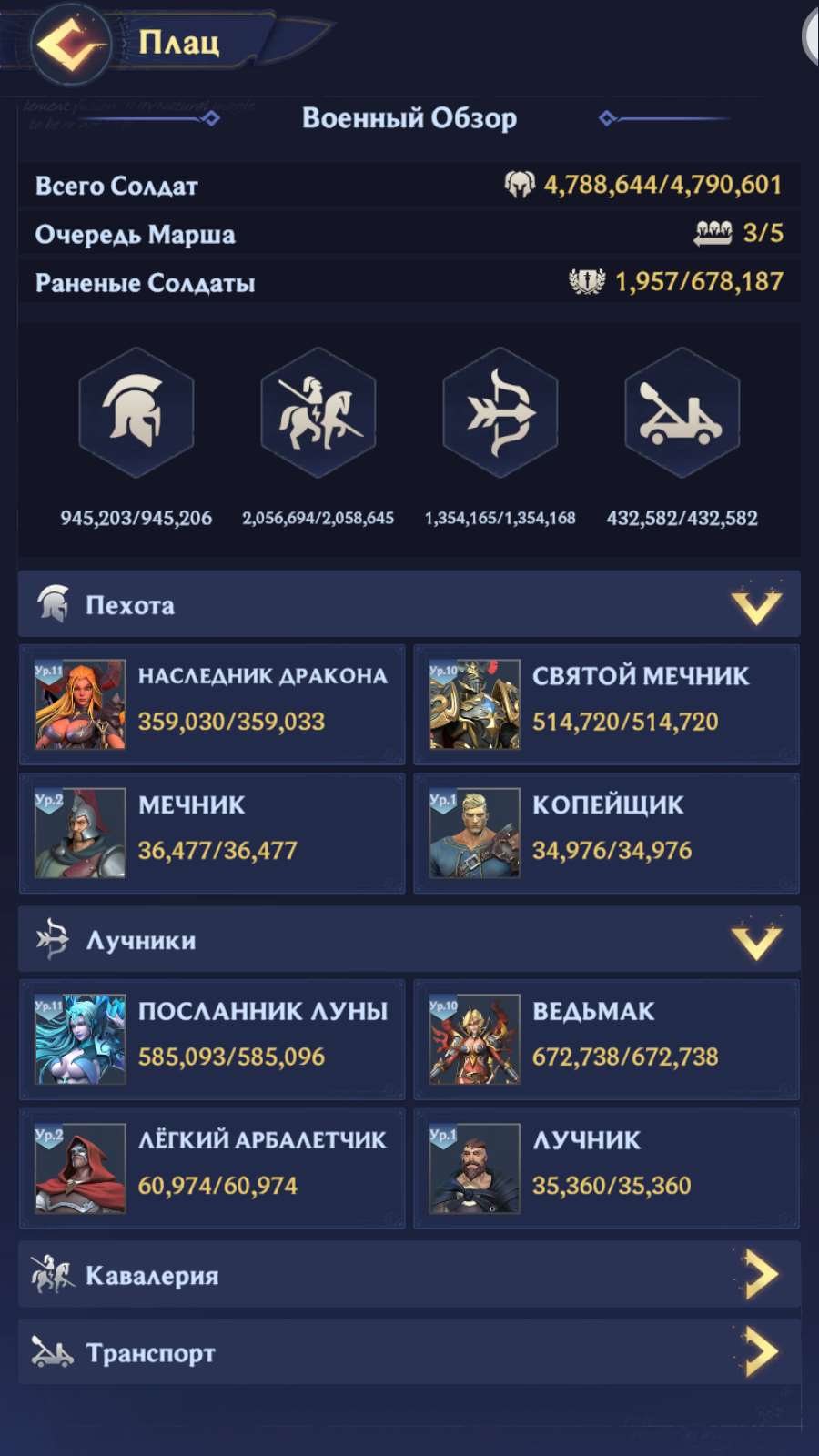Image resolution: width=819 pixels, height=1456 pixels.
Task: Tap the cavalry horseman hexagon icon
Action: pos(318,412)
